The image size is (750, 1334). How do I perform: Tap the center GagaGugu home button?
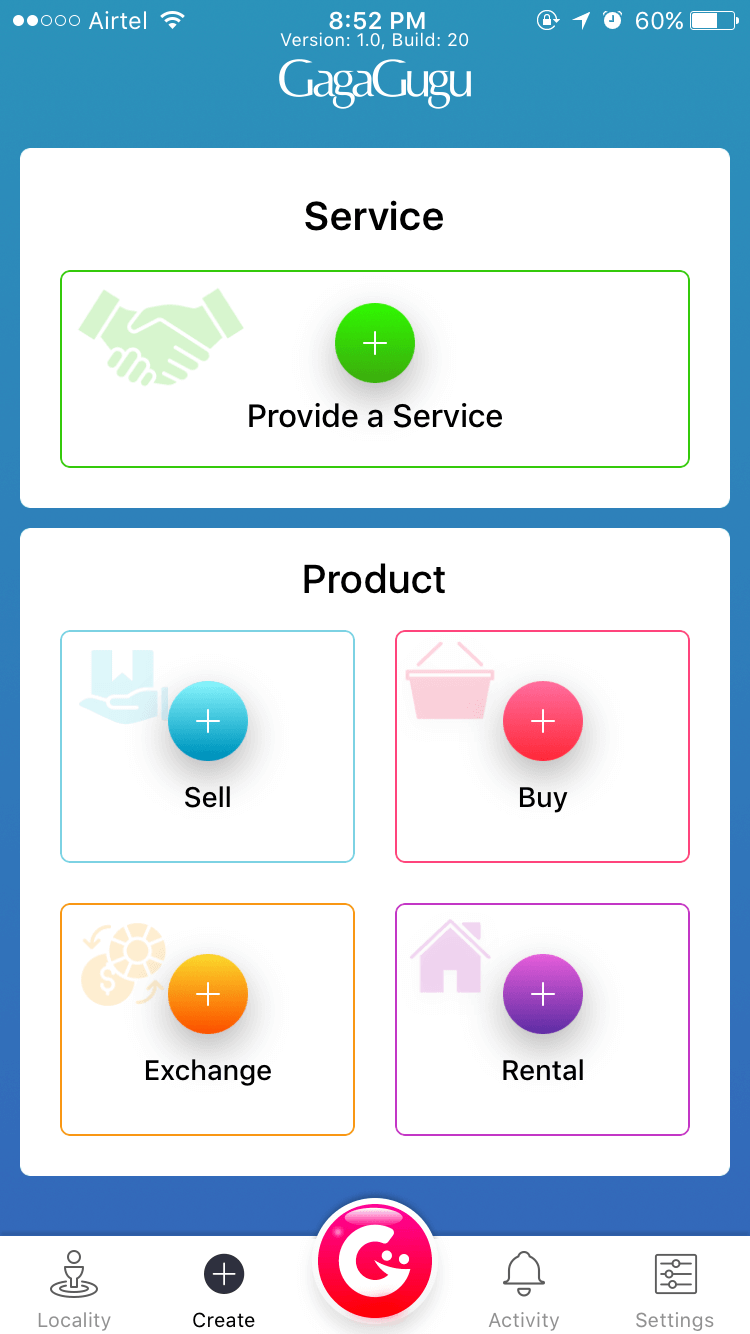click(375, 1262)
